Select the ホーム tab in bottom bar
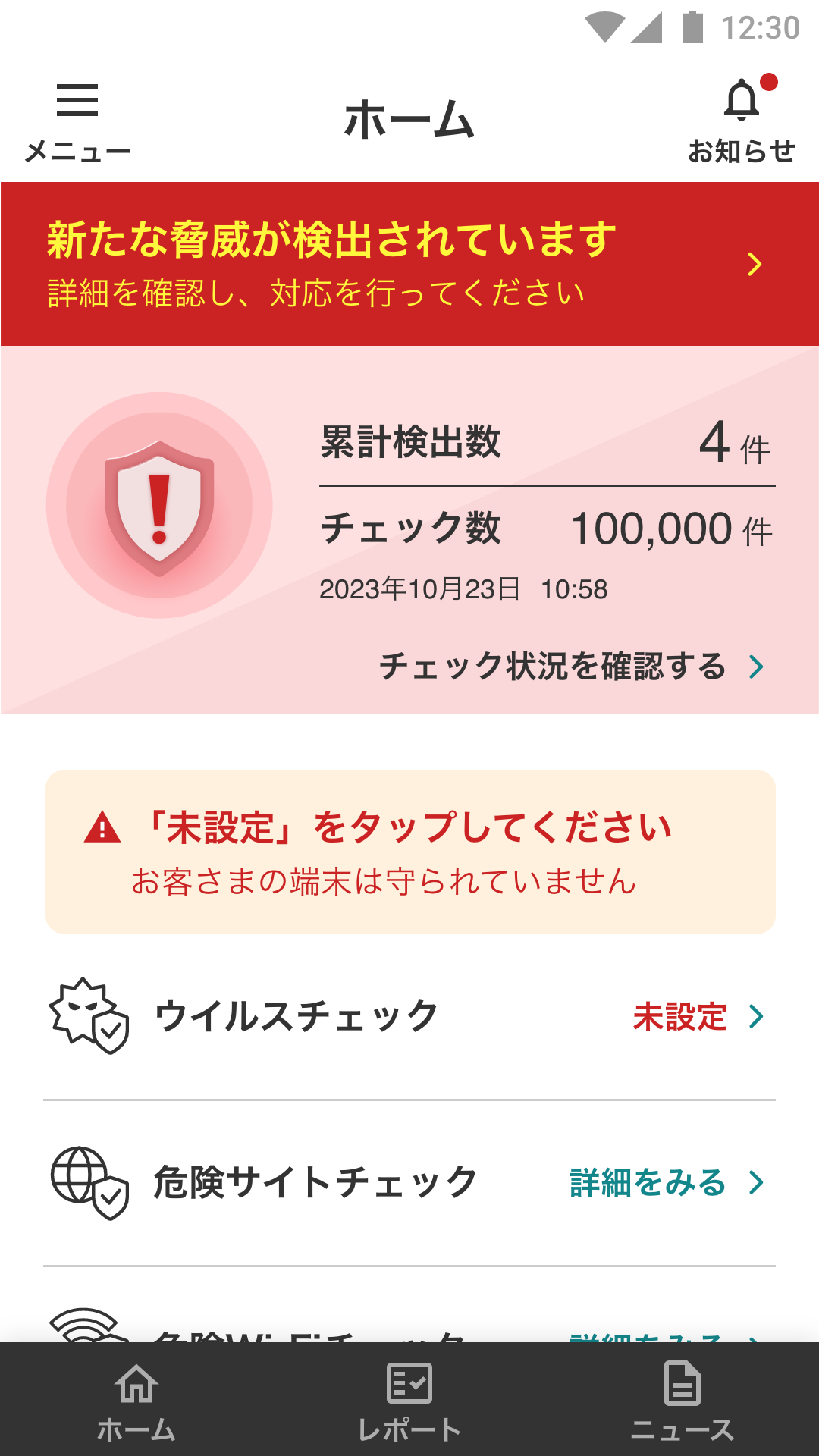This screenshot has height=1456, width=819. pos(136,1400)
